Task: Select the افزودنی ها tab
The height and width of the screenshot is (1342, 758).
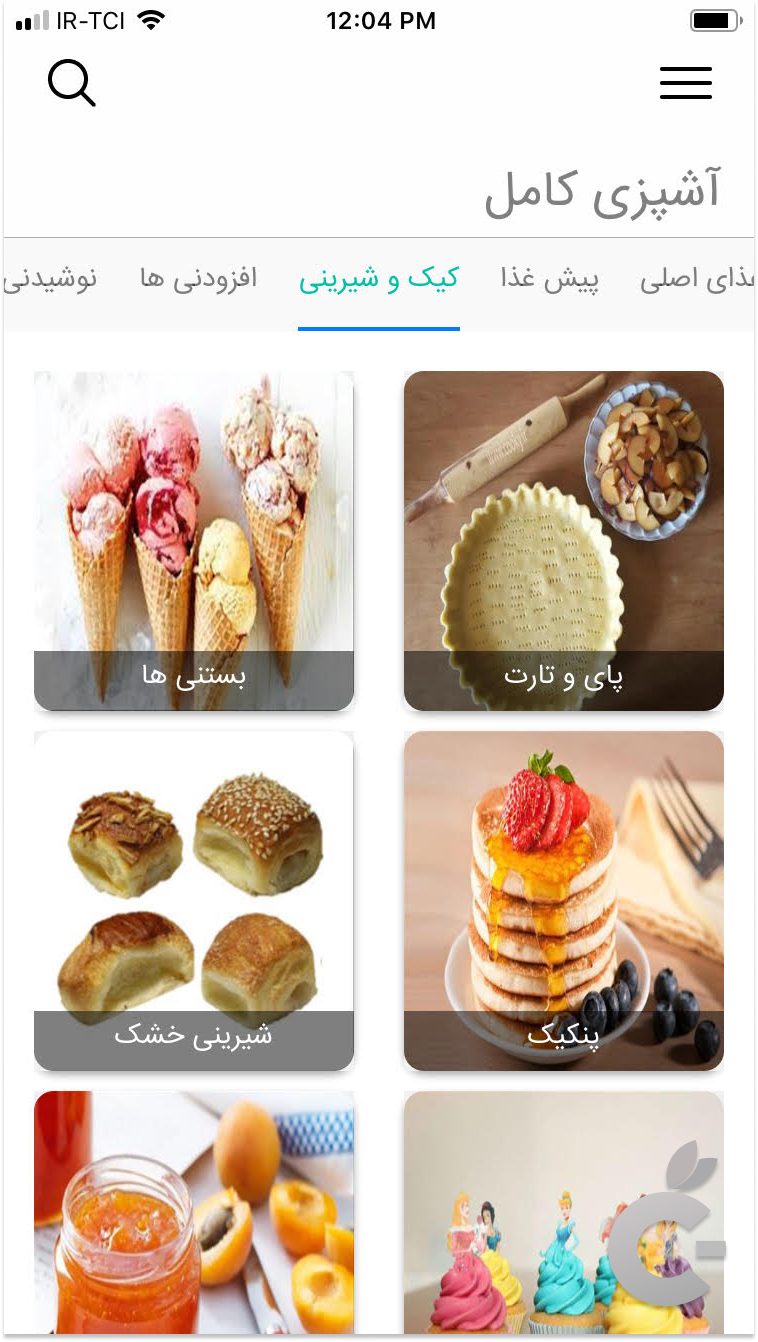Action: pos(198,278)
